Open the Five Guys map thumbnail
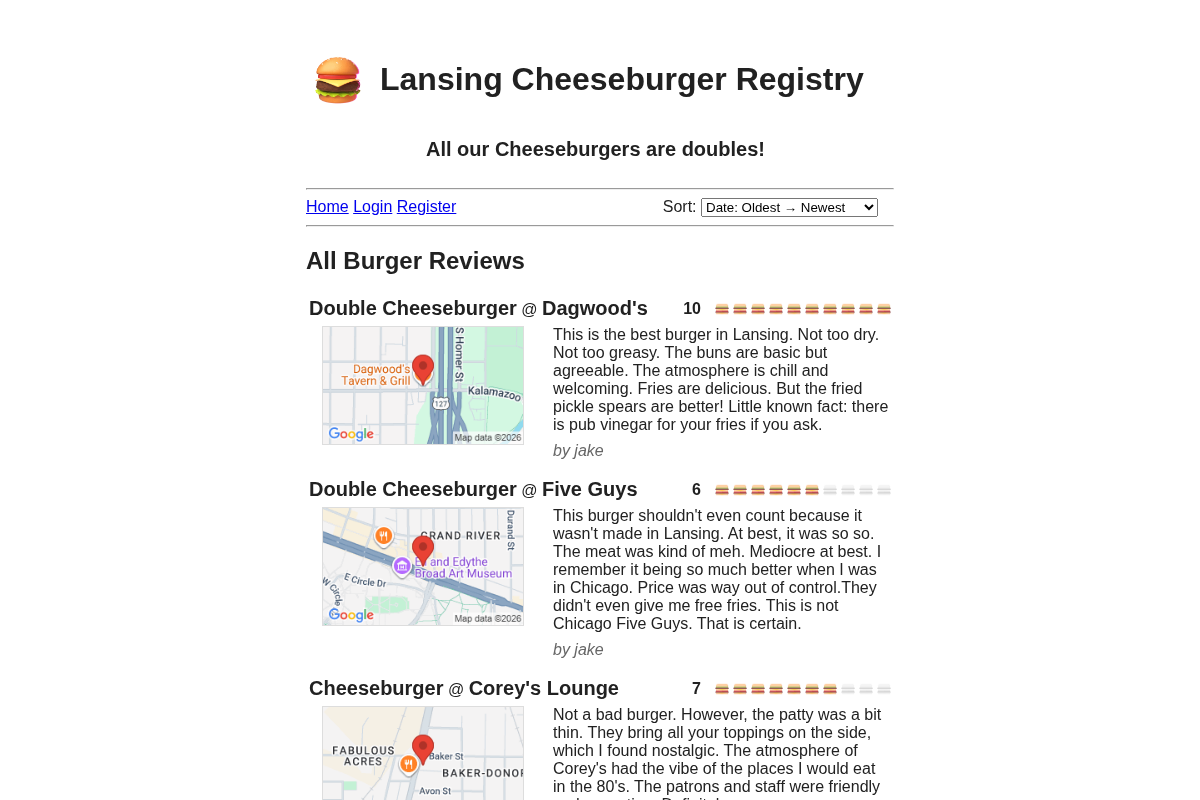This screenshot has height=800, width=1200. coord(423,567)
